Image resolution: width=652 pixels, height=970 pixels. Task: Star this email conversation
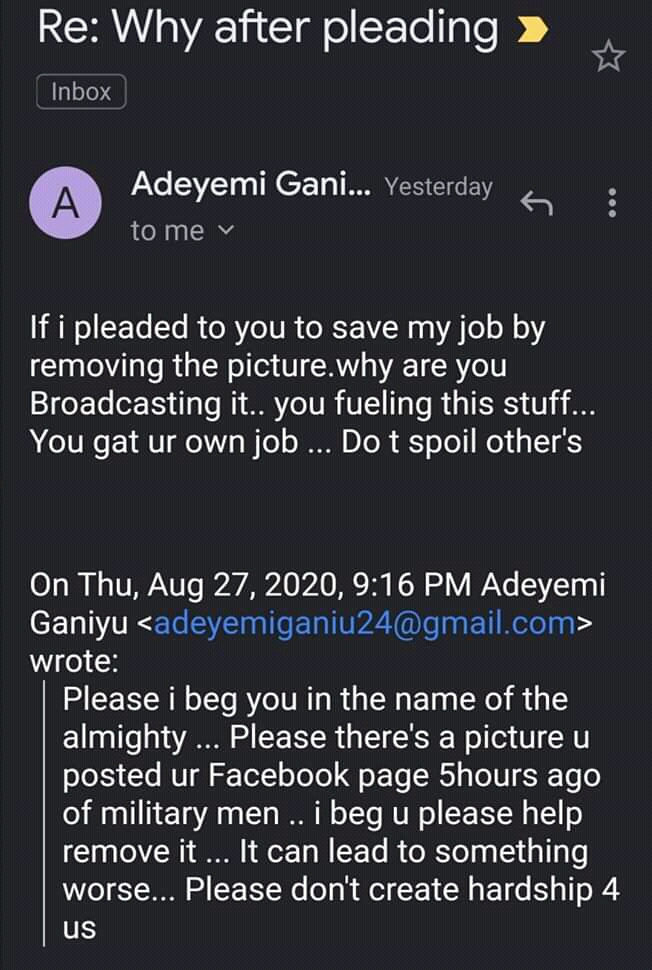(x=608, y=57)
